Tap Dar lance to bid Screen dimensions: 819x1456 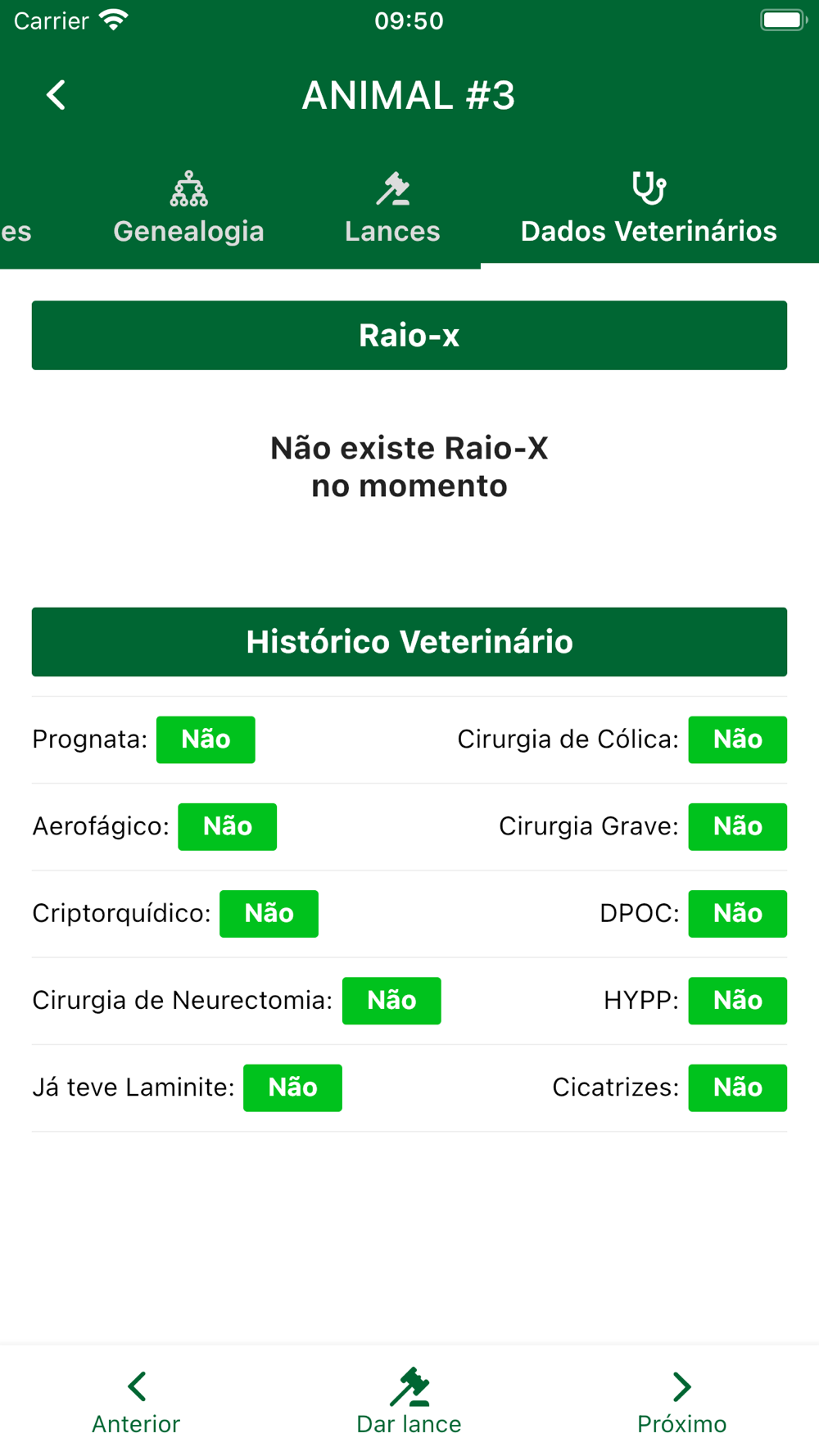pos(409,1401)
